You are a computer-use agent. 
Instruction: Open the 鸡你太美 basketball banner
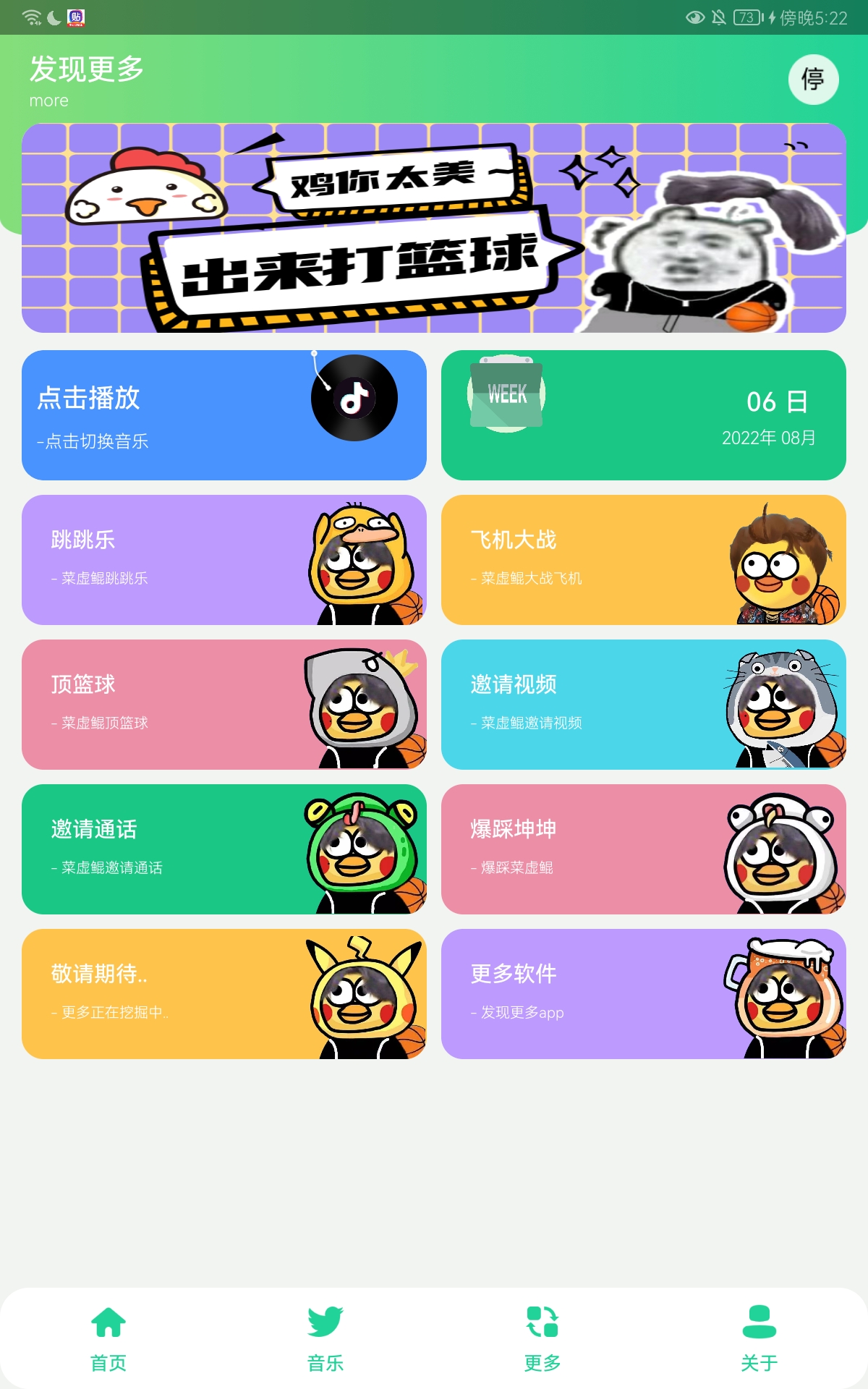point(434,228)
